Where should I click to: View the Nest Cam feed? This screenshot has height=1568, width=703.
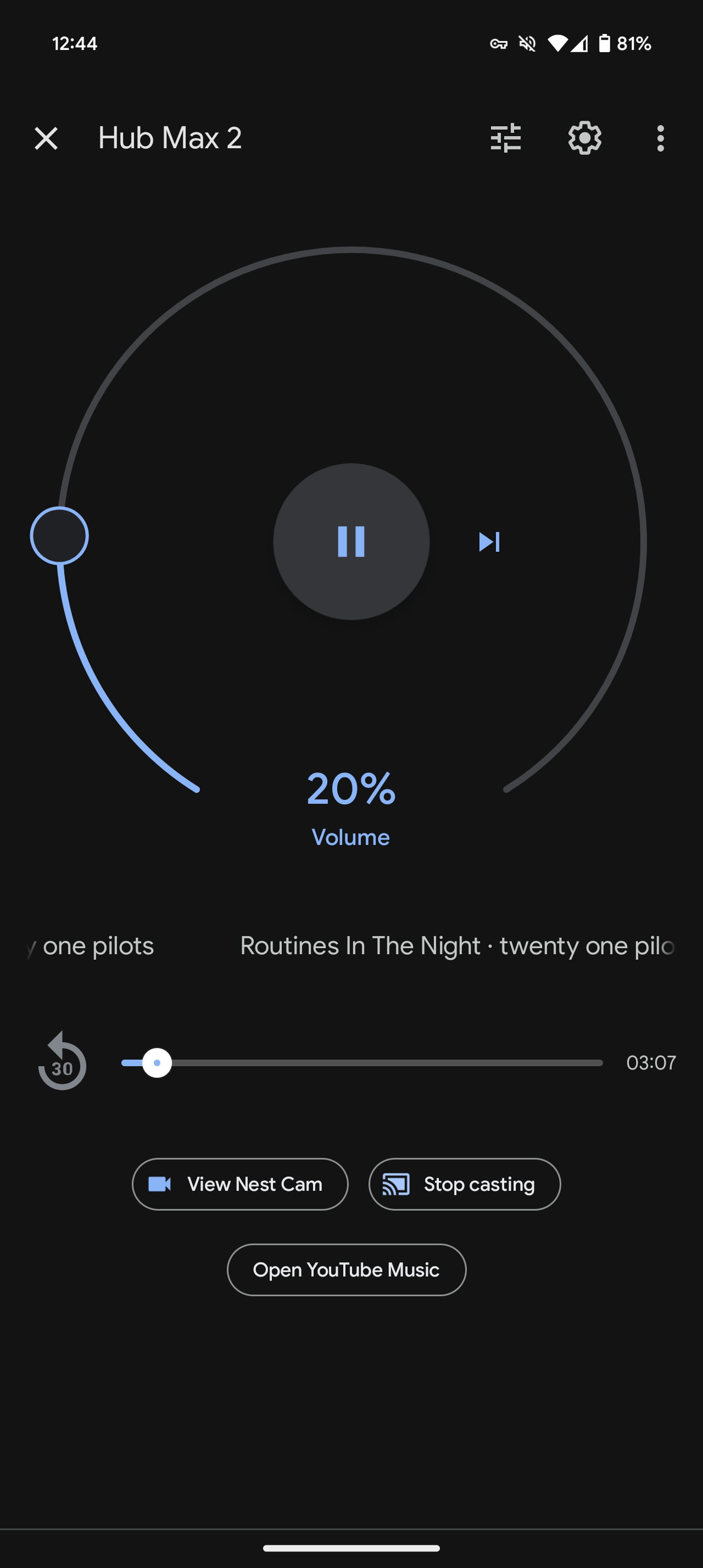point(240,1184)
